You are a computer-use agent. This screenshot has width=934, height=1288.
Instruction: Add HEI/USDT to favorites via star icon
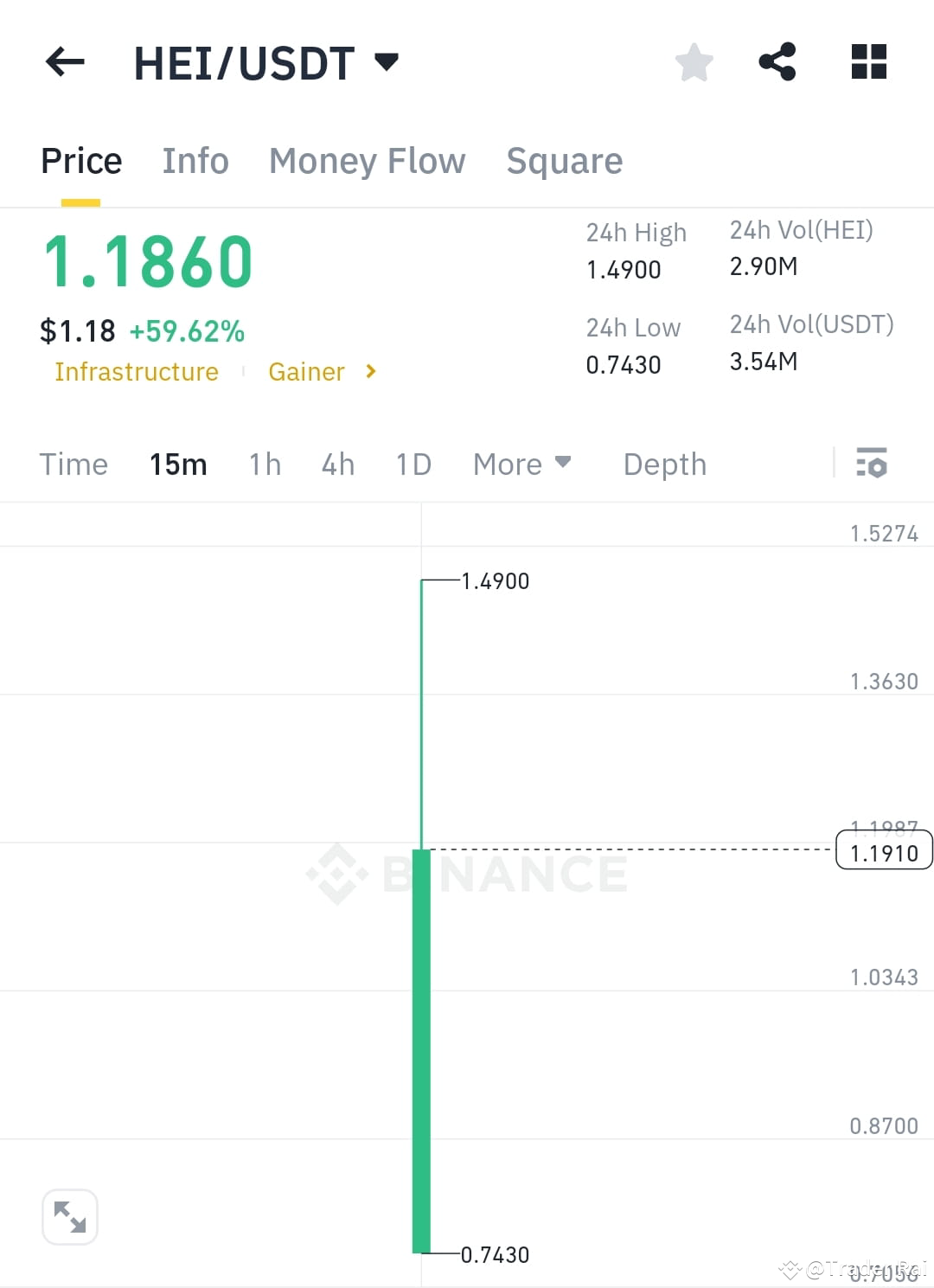click(694, 61)
